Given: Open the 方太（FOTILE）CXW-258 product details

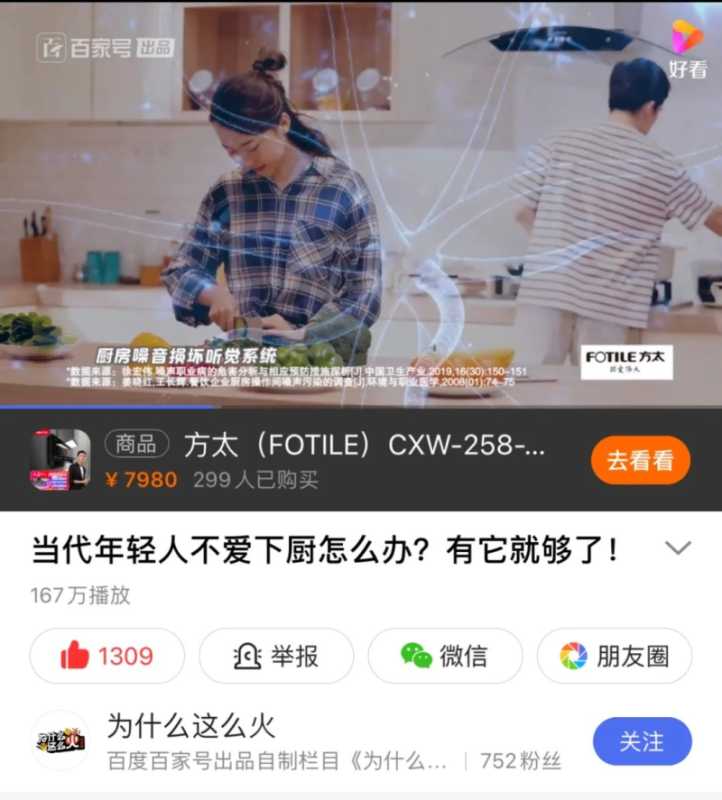Looking at the screenshot, I should pyautogui.click(x=360, y=447).
